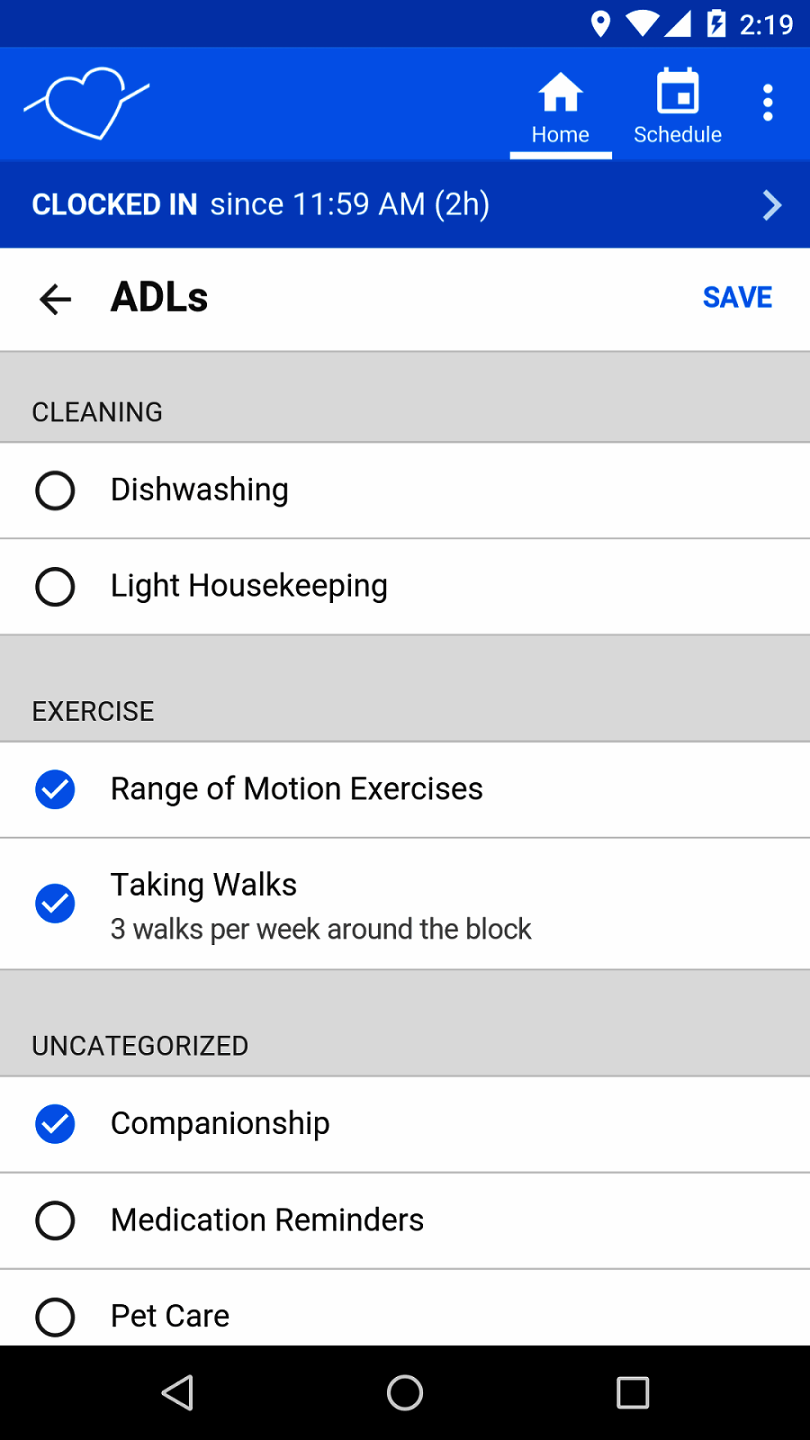Uncheck the Taking Walks activity
The height and width of the screenshot is (1440, 810).
pos(55,903)
